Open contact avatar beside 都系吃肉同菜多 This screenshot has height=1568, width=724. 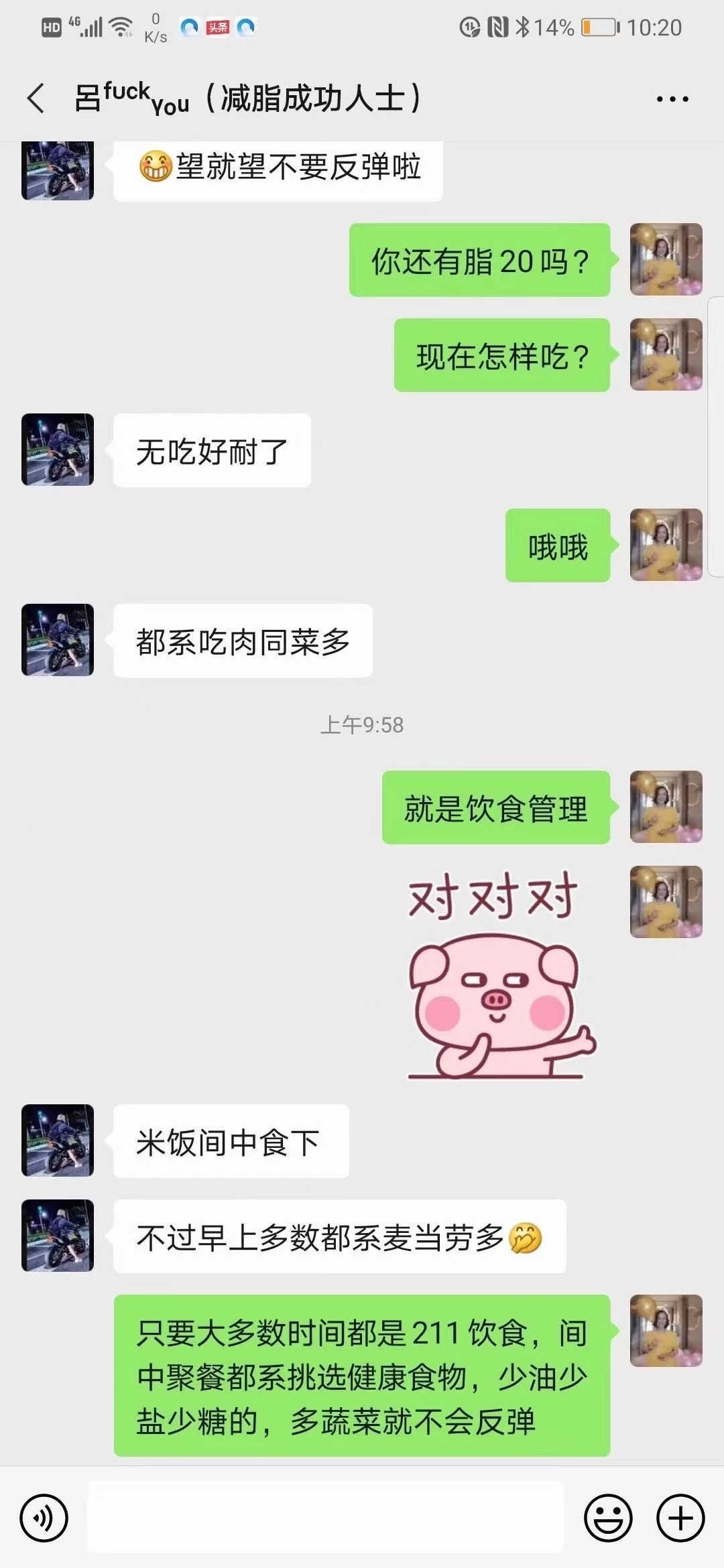[58, 640]
